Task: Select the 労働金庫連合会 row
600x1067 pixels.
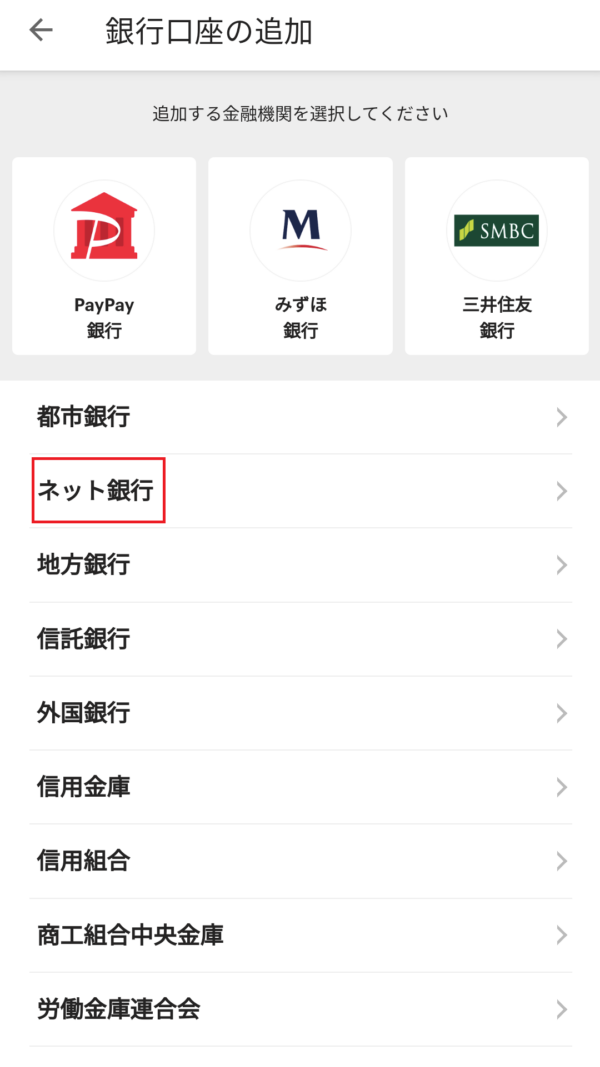Action: [x=300, y=1010]
